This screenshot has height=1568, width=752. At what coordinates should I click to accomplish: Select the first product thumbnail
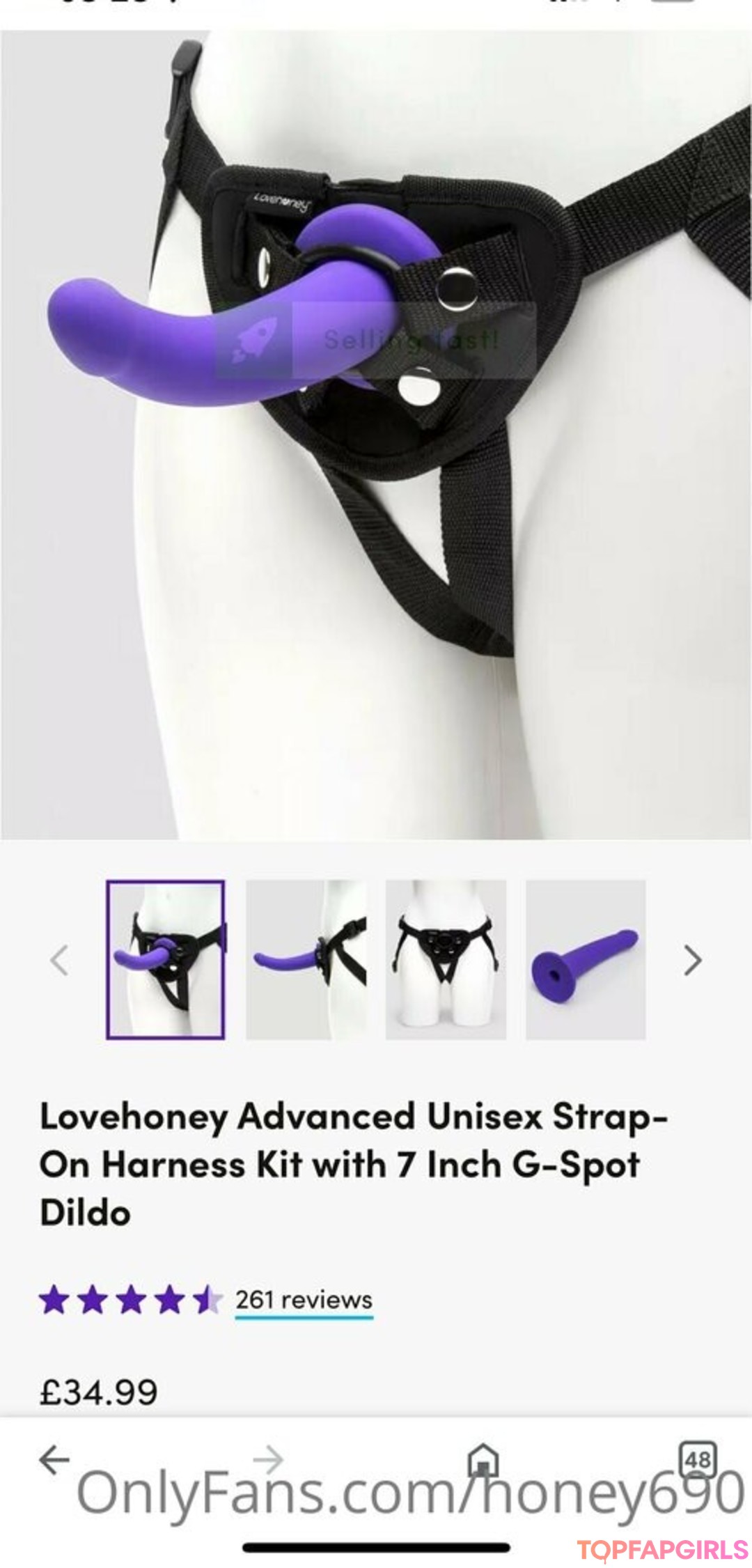click(165, 960)
